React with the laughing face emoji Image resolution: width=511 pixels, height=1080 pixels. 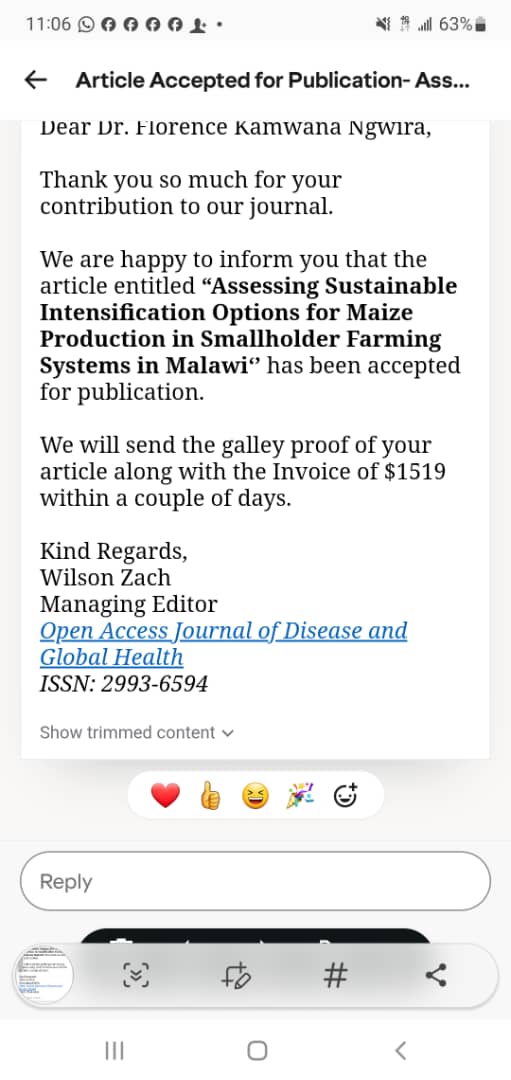click(256, 797)
